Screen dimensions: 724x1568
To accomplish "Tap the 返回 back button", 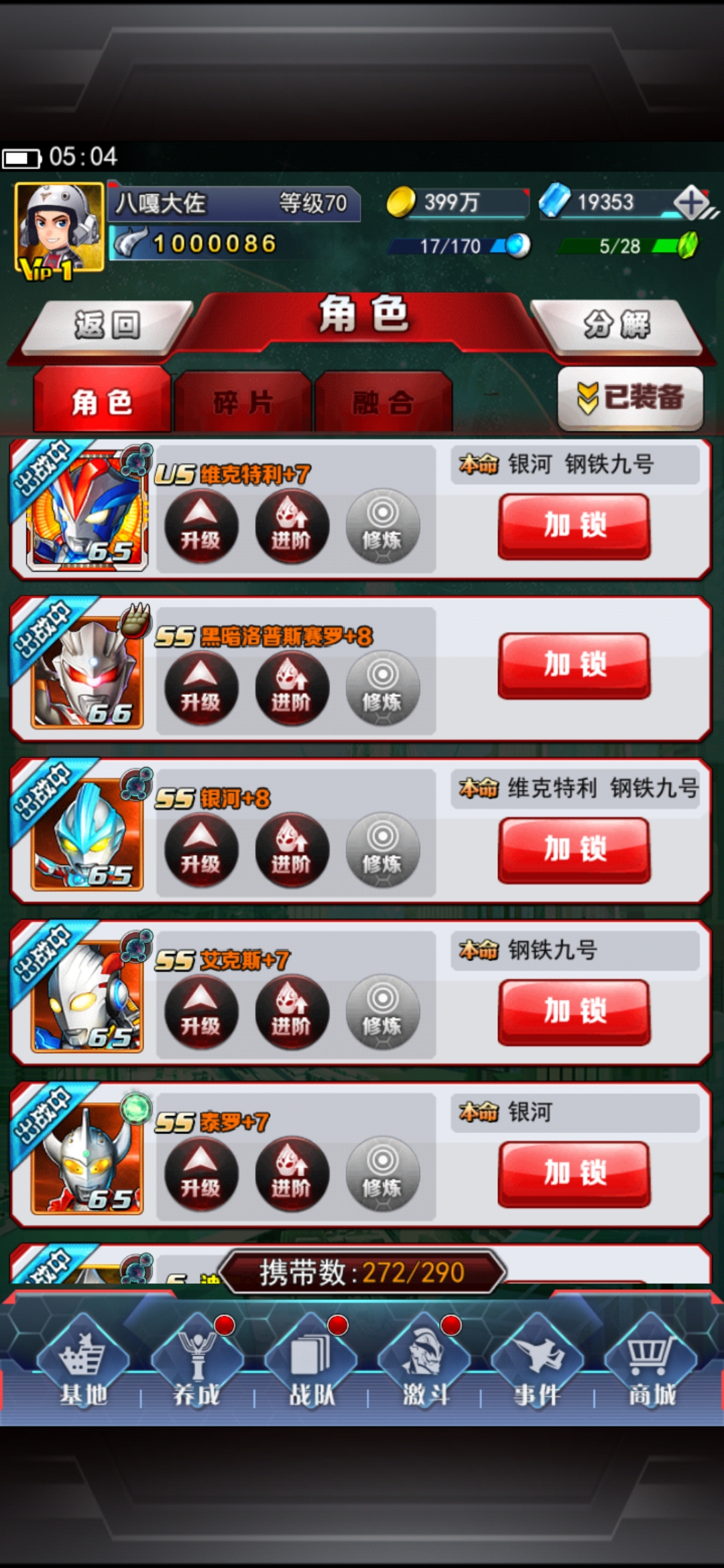I will tap(107, 326).
